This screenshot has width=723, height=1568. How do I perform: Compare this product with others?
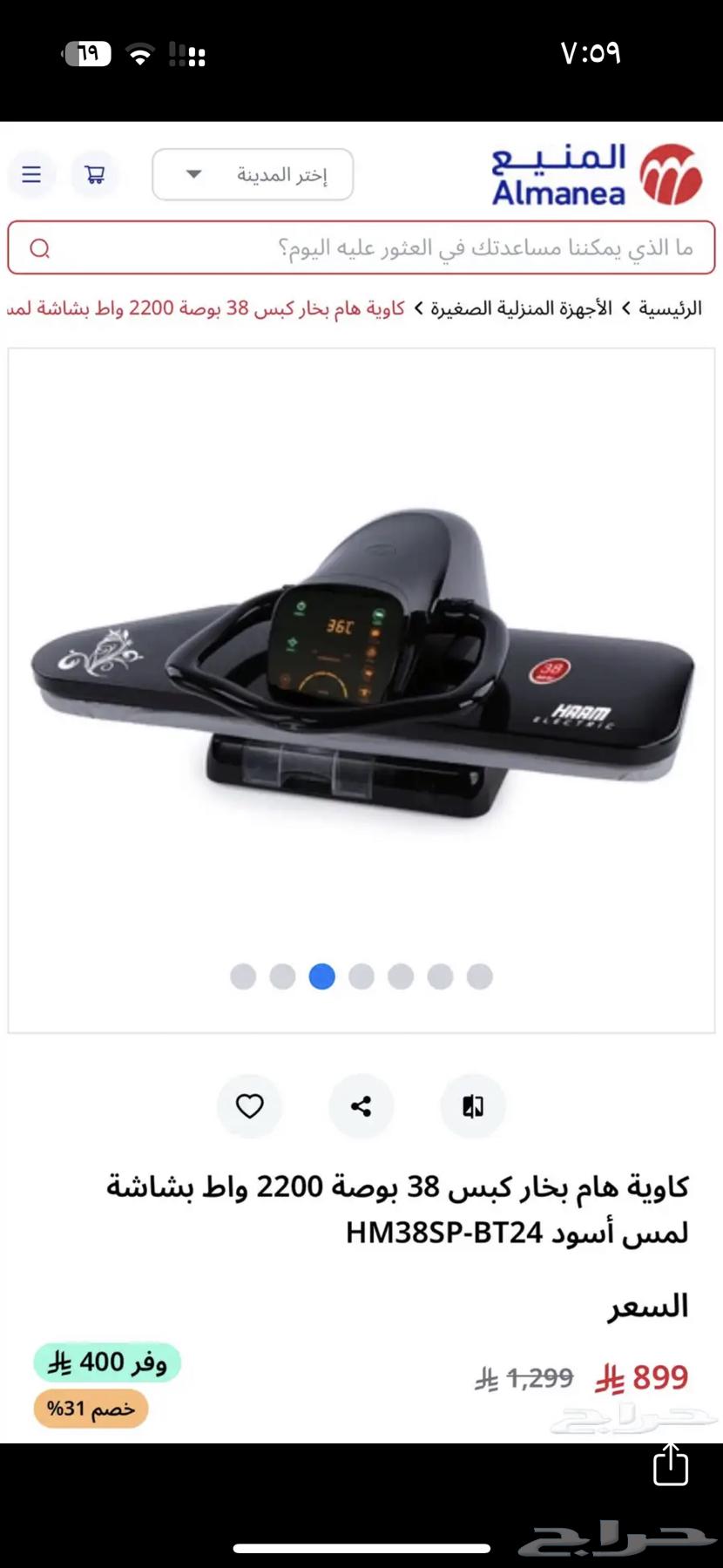473,1106
